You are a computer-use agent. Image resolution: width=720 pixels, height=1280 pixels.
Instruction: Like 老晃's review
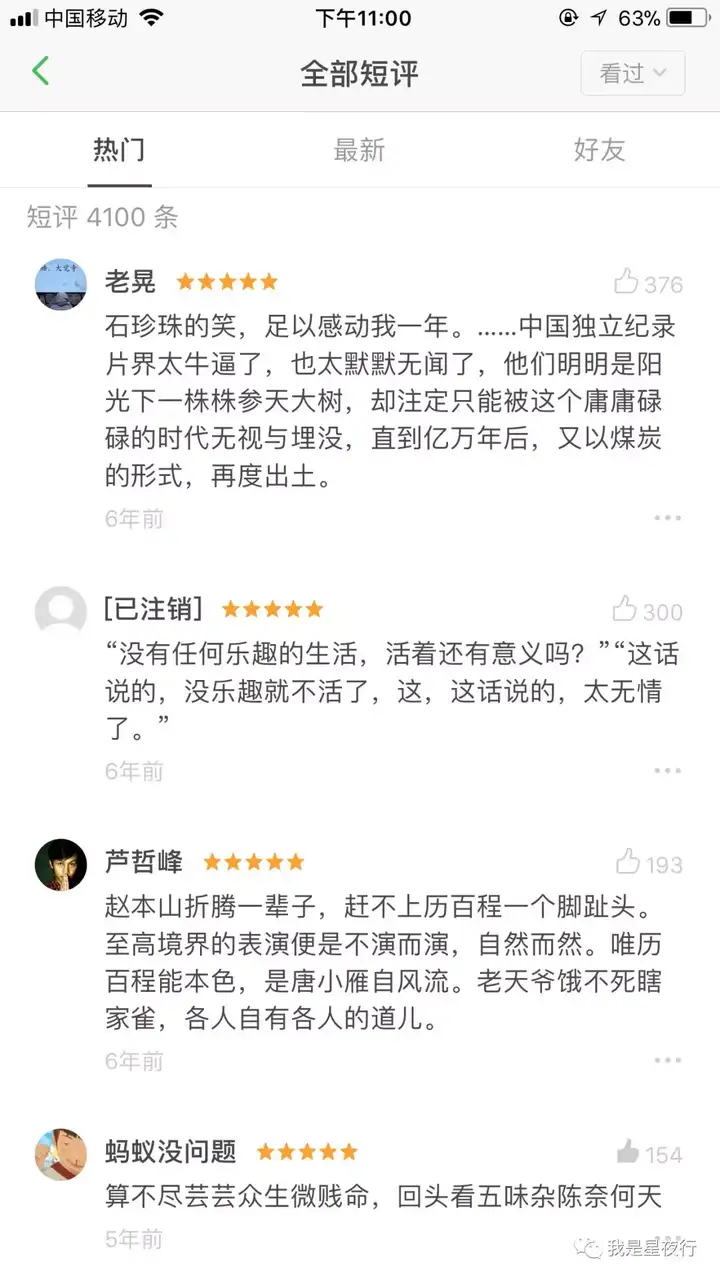(x=648, y=284)
